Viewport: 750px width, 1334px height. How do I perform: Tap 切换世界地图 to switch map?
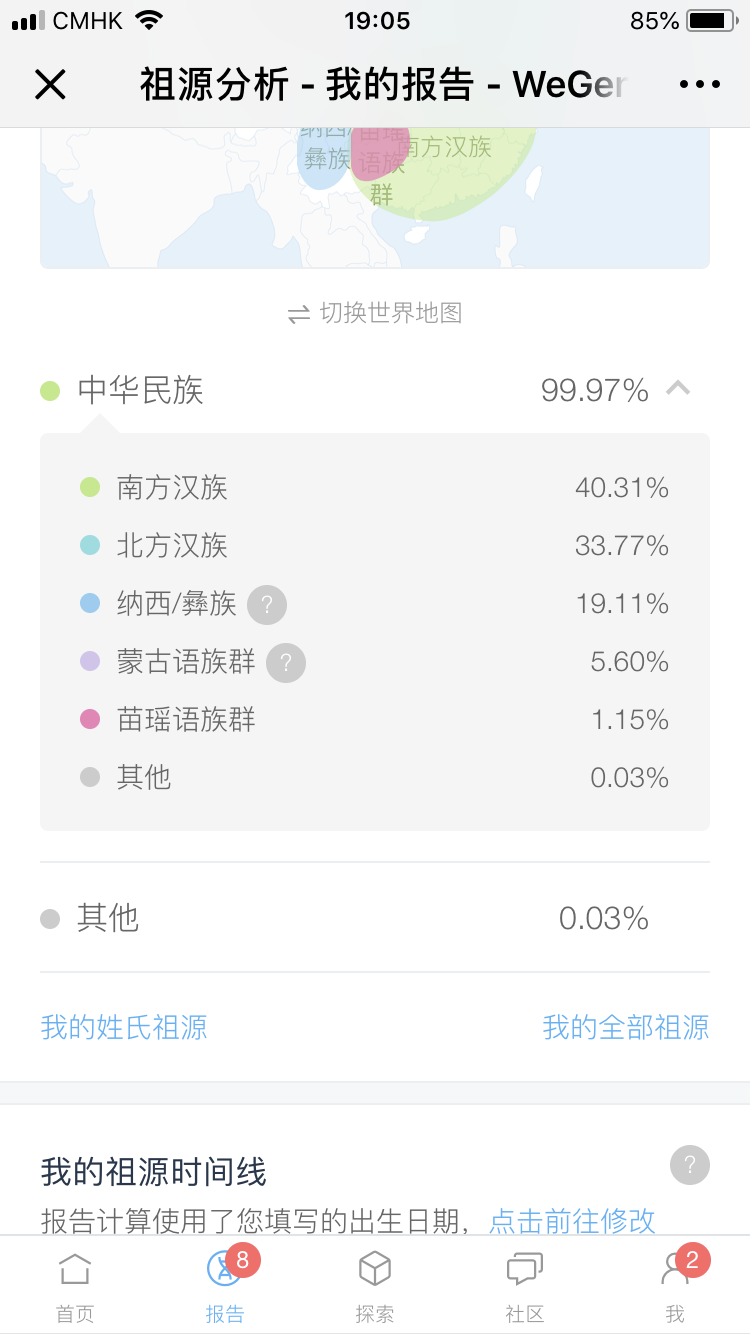375,313
